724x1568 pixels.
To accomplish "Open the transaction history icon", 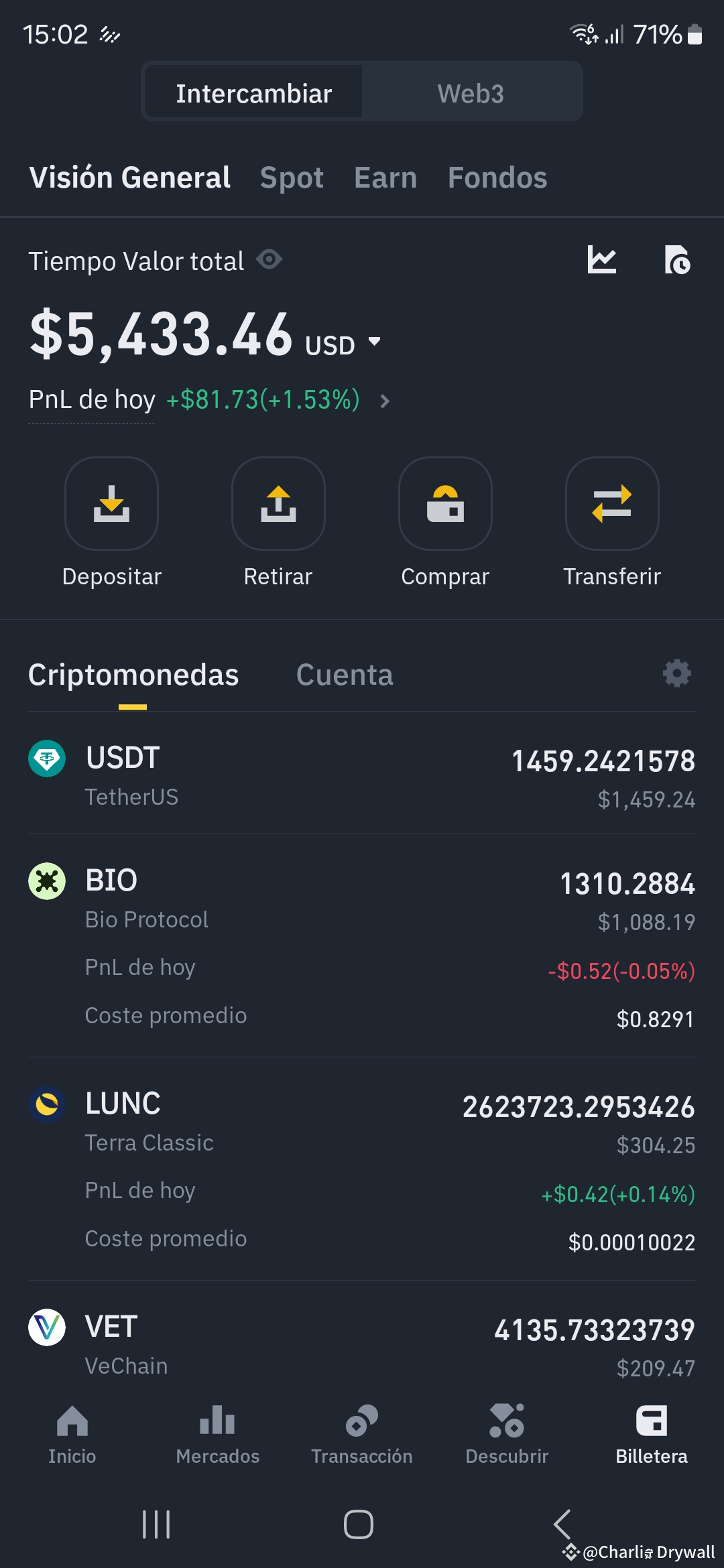I will tap(677, 260).
